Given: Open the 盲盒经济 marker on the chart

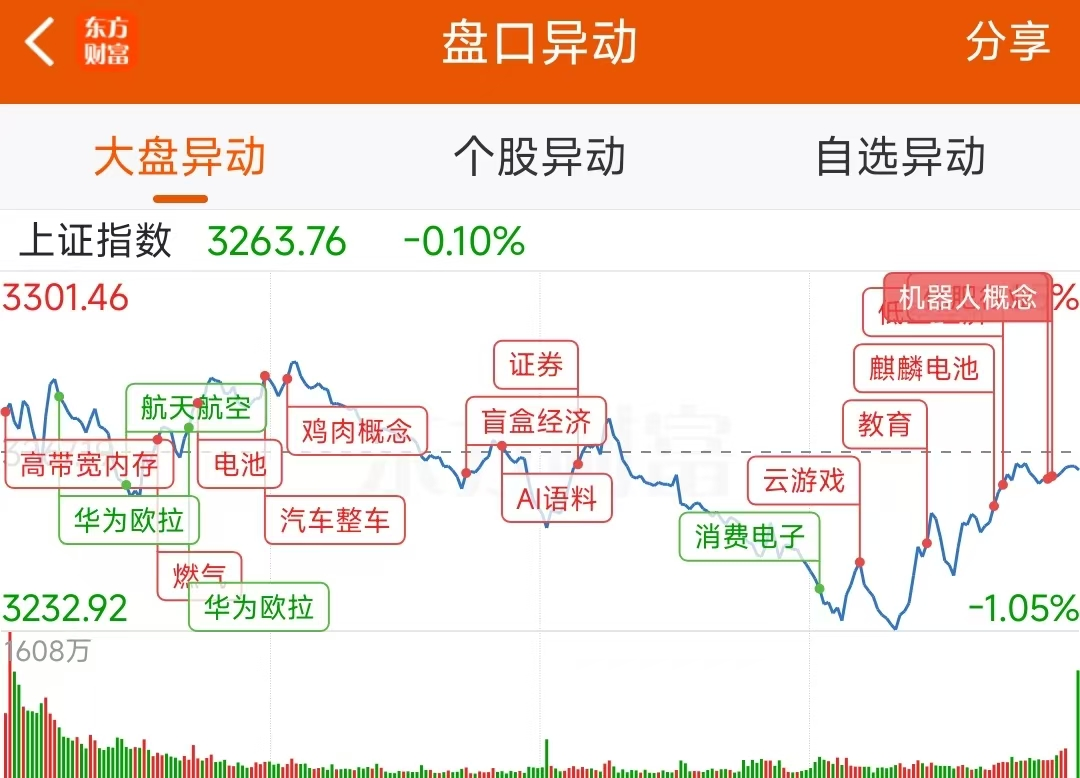Looking at the screenshot, I should click(x=536, y=421).
